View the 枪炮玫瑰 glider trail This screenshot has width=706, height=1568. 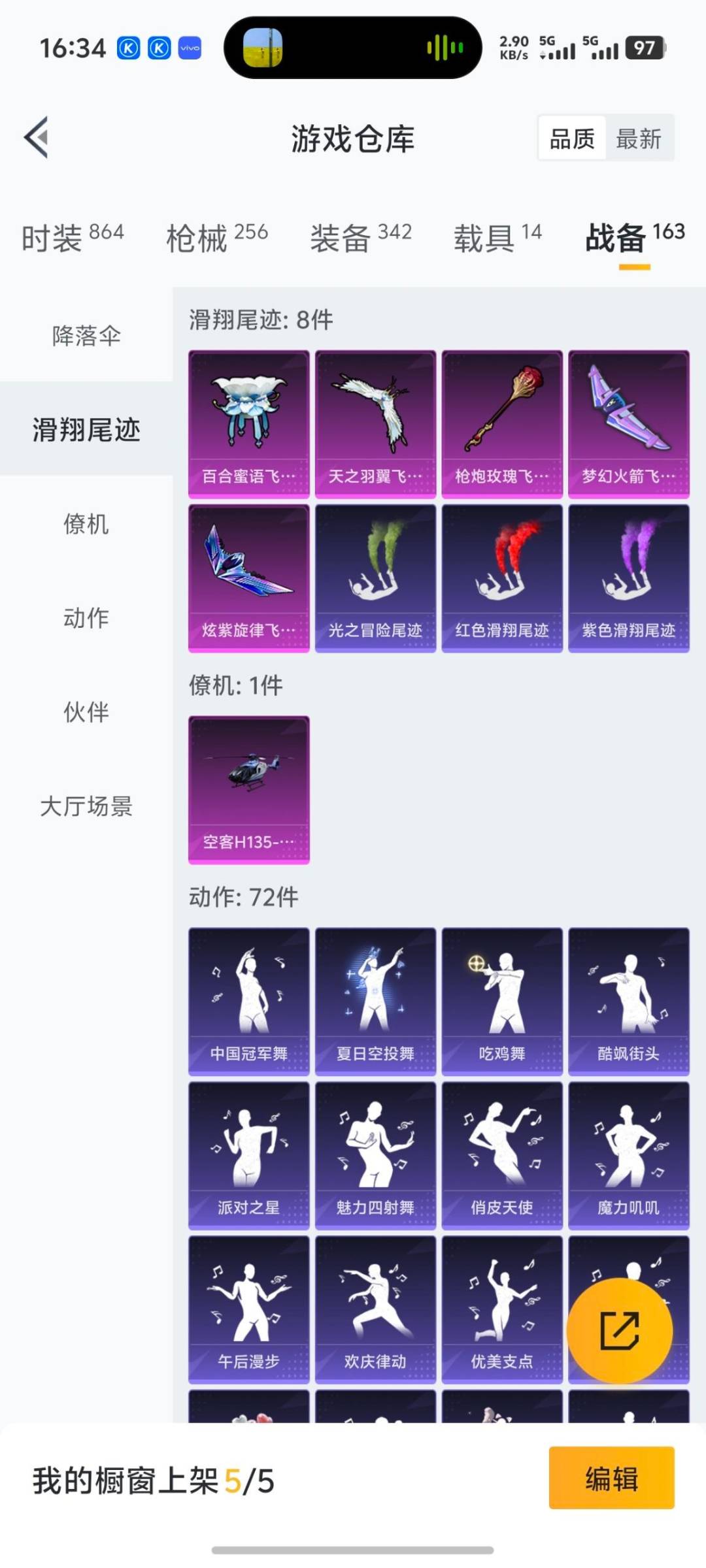point(501,418)
